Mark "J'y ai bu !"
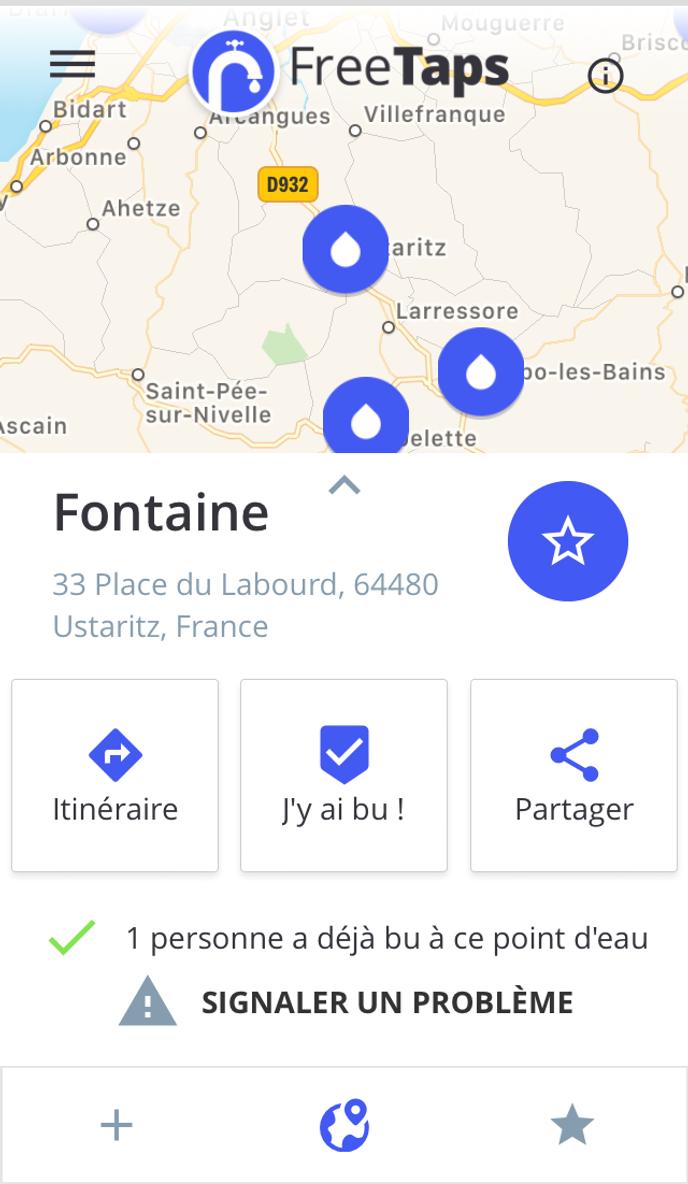The width and height of the screenshot is (688, 1184). click(x=344, y=775)
